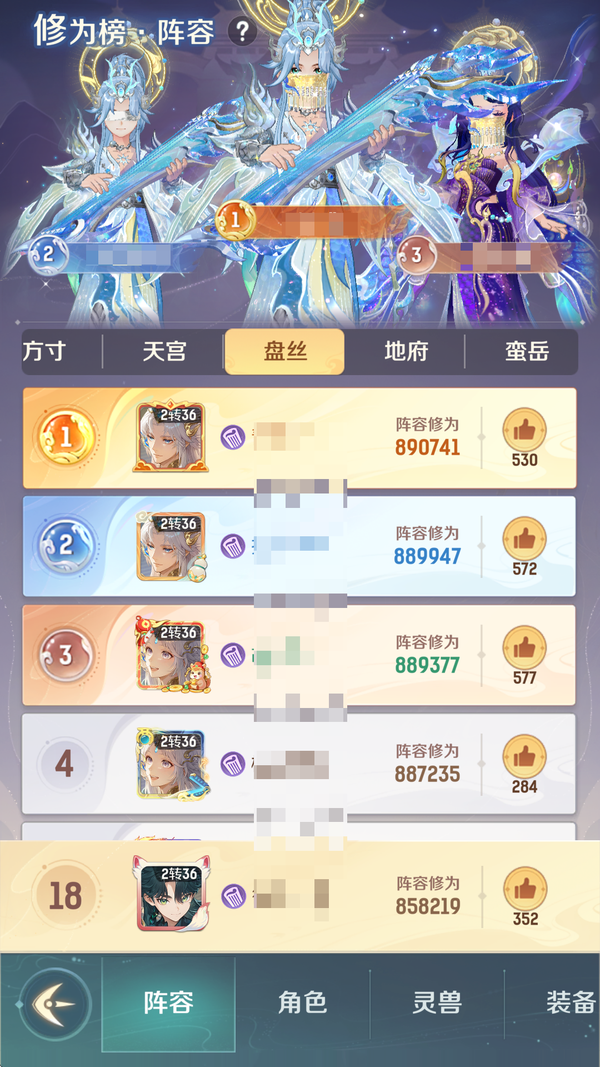Switch to the 天宫 faction tab
Image resolution: width=600 pixels, height=1067 pixels.
(x=164, y=352)
